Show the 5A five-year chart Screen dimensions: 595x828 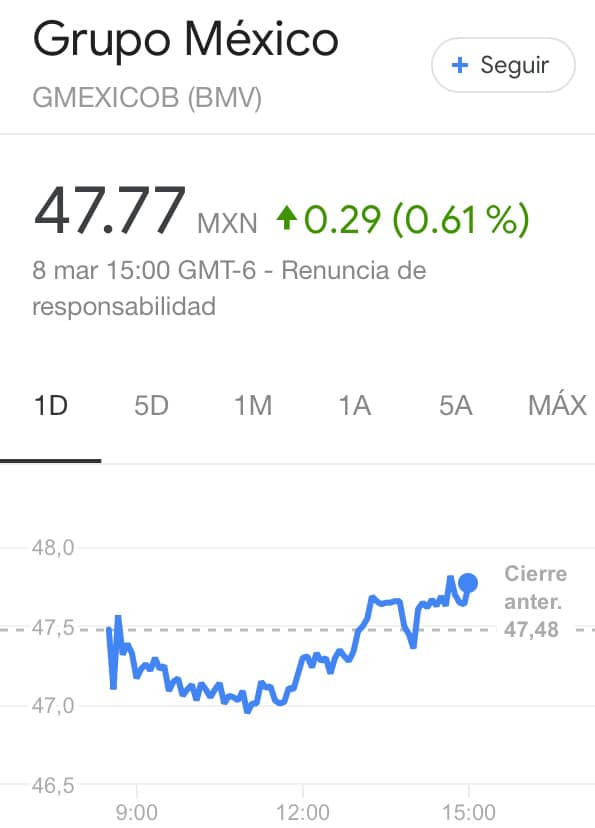point(456,406)
